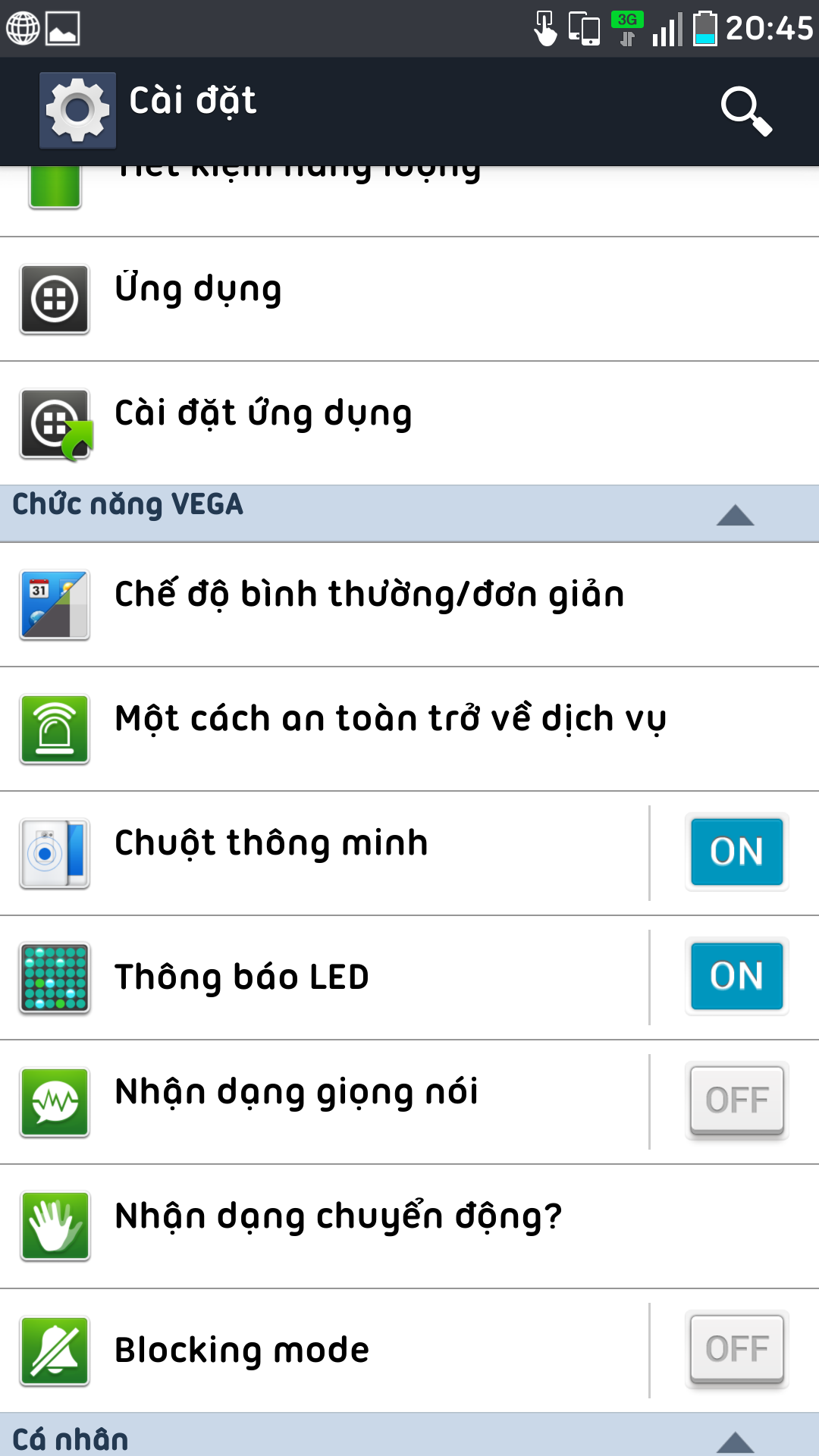819x1456 pixels.
Task: Collapse the Chức năng VEGA section
Action: (734, 516)
